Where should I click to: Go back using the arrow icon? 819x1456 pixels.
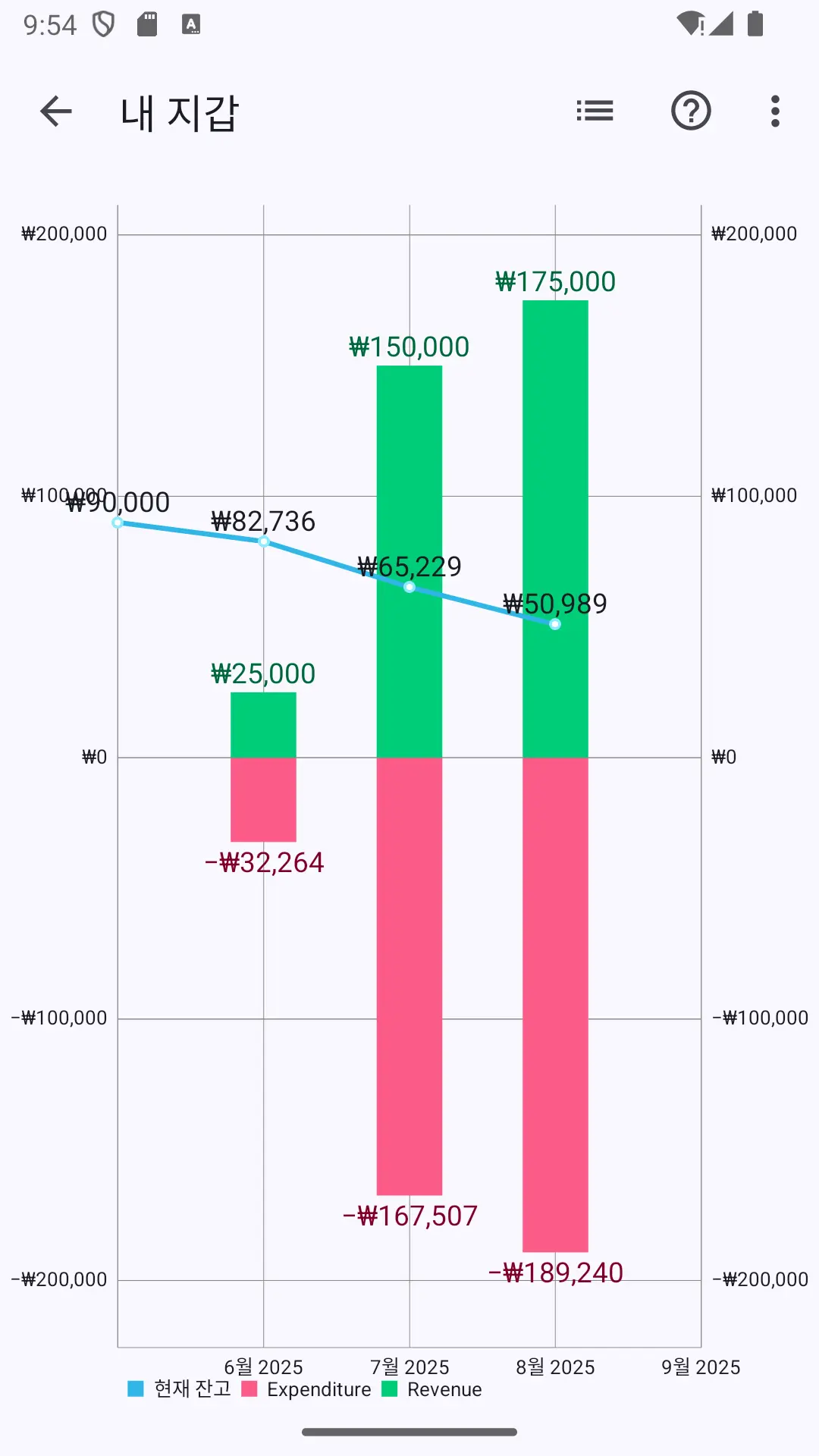[x=55, y=111]
